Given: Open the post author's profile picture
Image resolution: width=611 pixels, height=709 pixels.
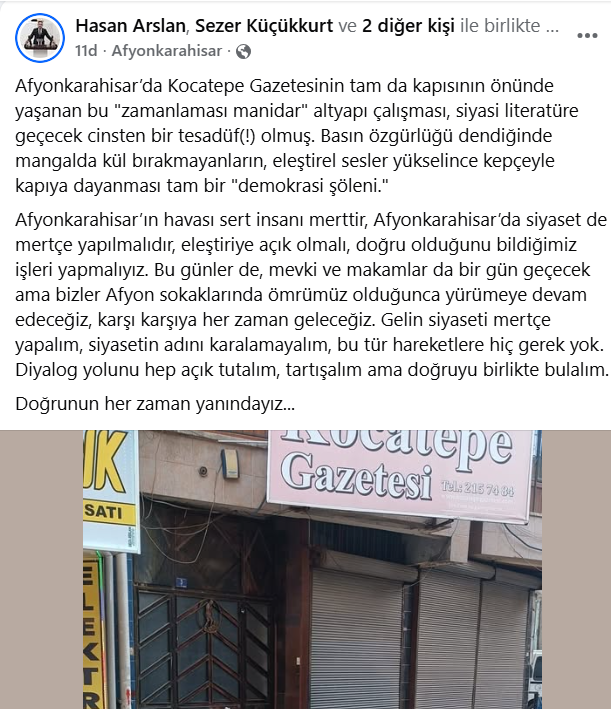Looking at the screenshot, I should click(x=38, y=36).
